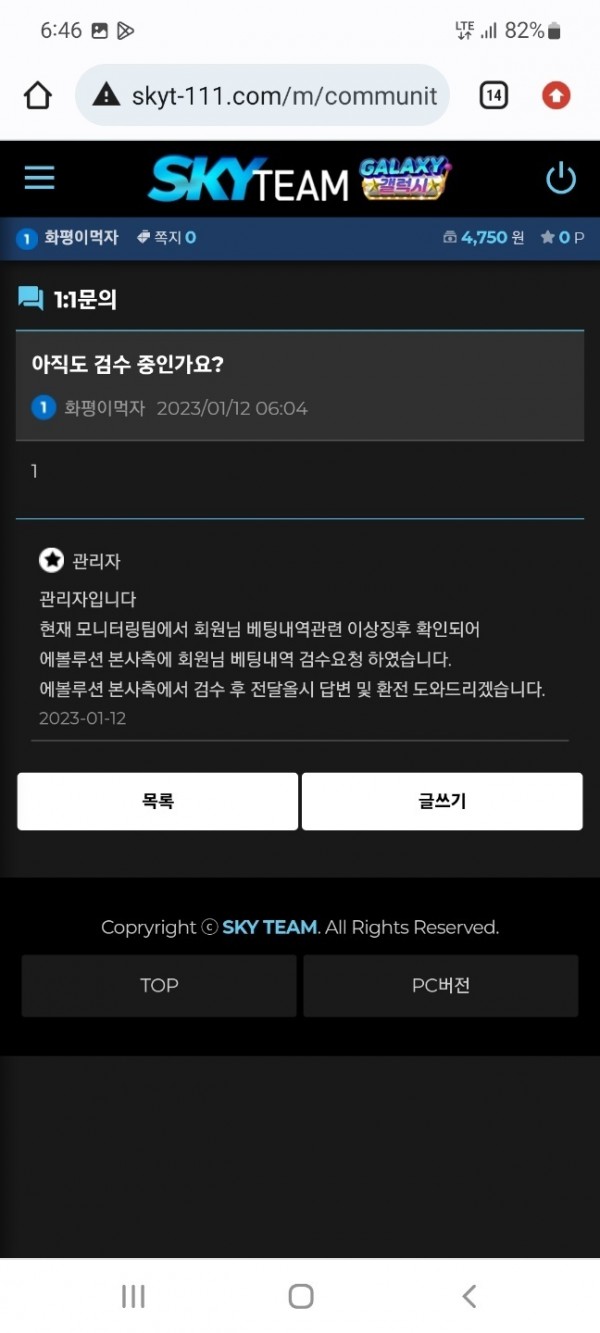Image resolution: width=600 pixels, height=1333 pixels.
Task: Open the browser tab switcher
Action: click(494, 96)
